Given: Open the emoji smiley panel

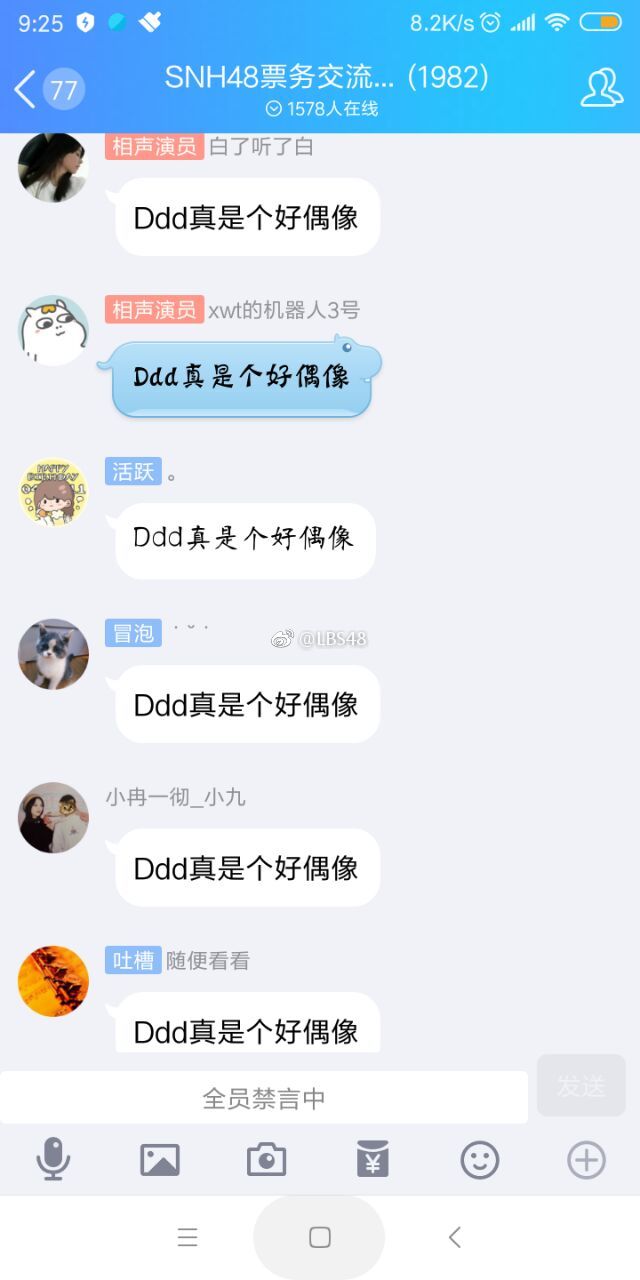Looking at the screenshot, I should click(480, 1160).
